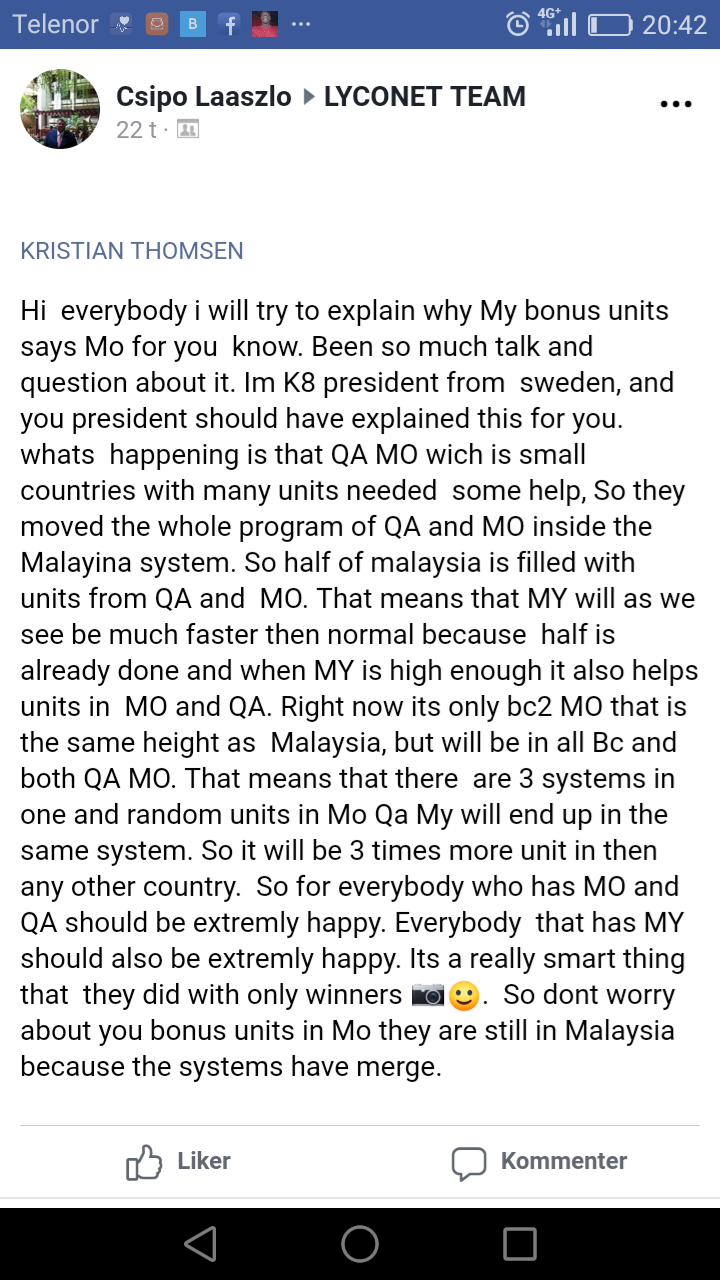Viewport: 720px width, 1280px height.
Task: Open the LYCONET TEAM group
Action: [x=425, y=96]
